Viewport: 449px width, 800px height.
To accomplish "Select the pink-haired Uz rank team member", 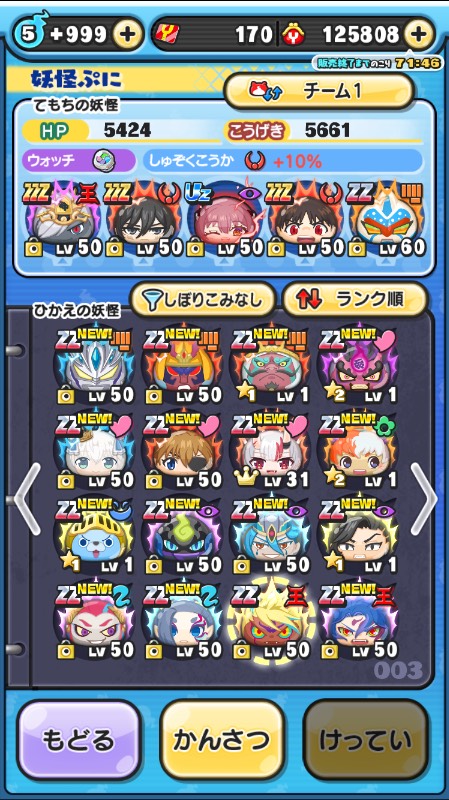I will tap(224, 220).
